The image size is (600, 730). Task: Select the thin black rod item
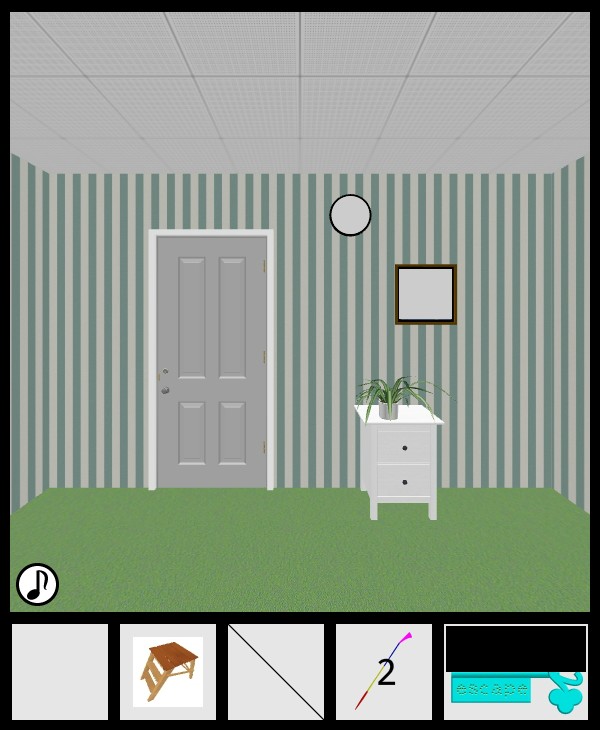pyautogui.click(x=276, y=672)
